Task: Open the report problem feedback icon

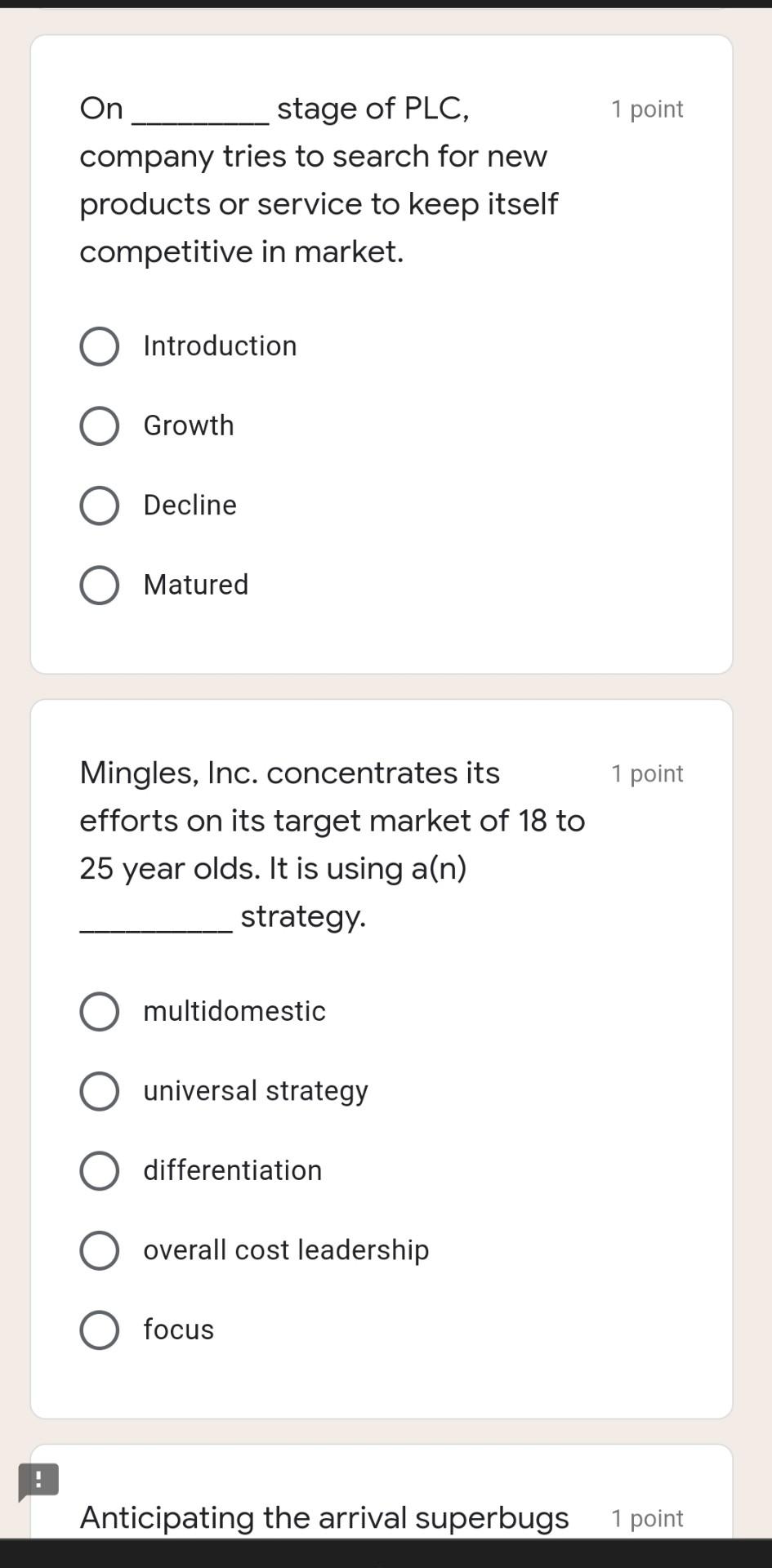Action: 38,1481
